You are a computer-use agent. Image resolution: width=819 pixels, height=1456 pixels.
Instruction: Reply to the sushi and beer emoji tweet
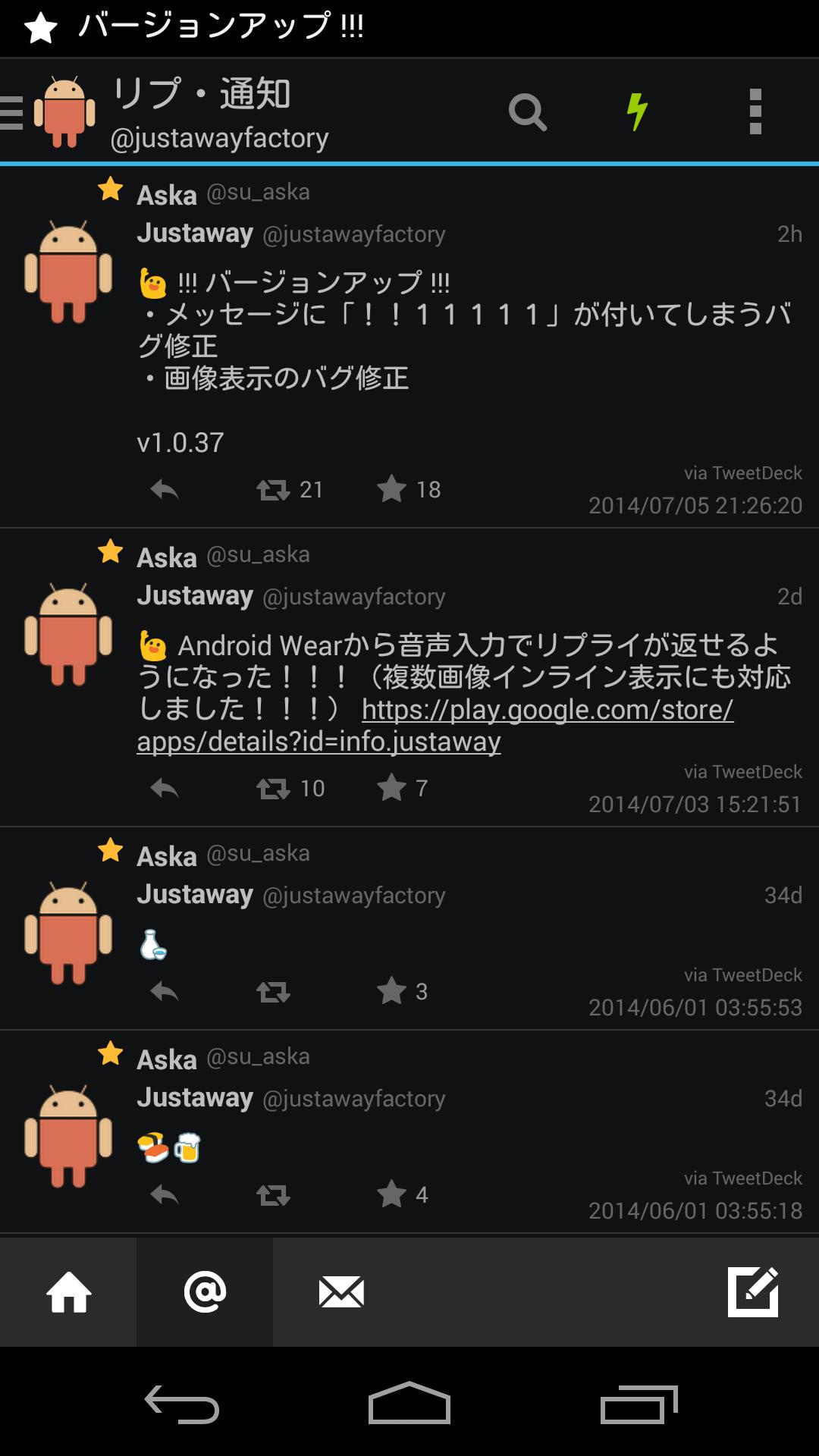pos(165,1195)
